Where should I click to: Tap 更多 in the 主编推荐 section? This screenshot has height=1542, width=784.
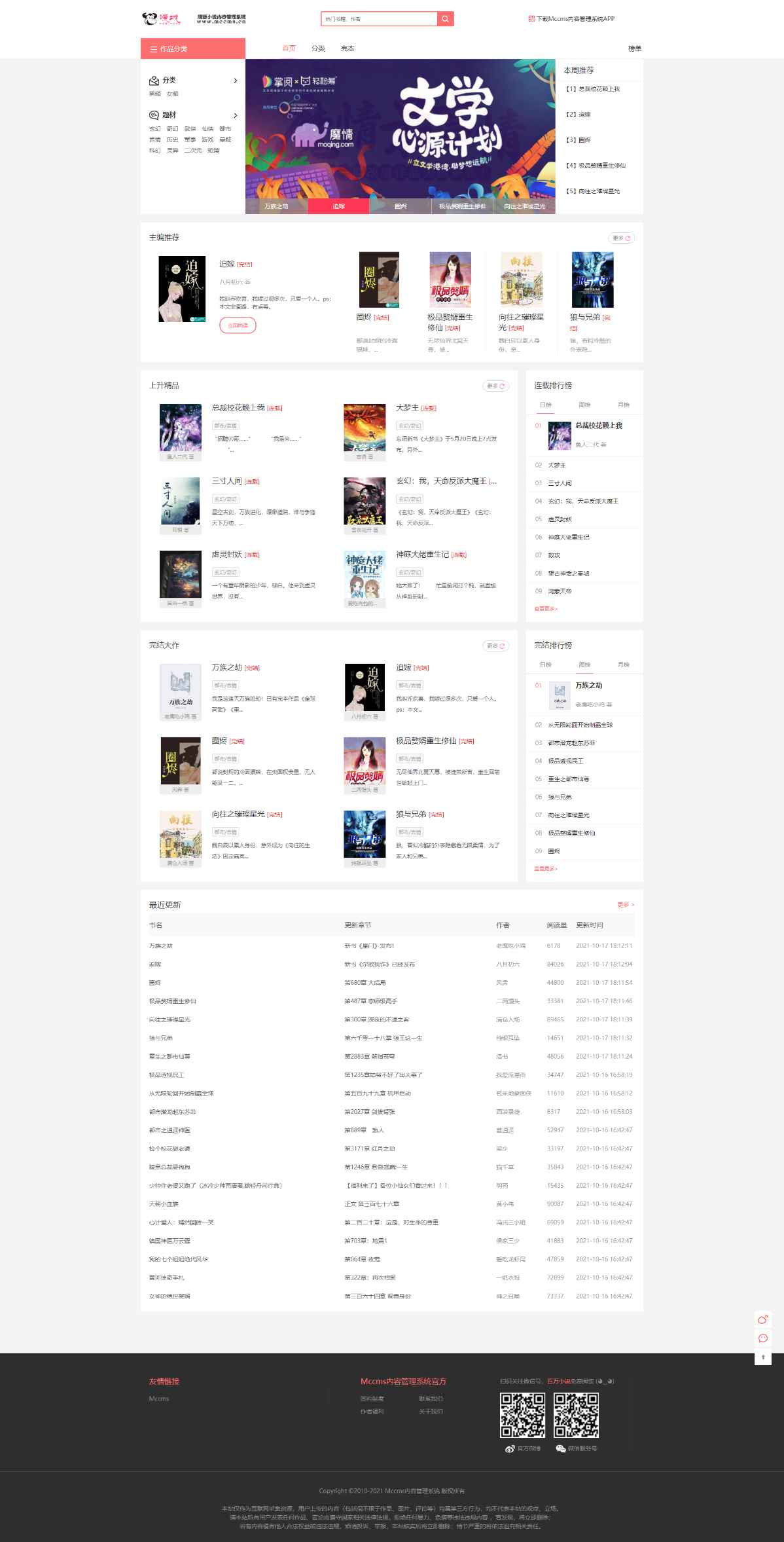[x=621, y=238]
